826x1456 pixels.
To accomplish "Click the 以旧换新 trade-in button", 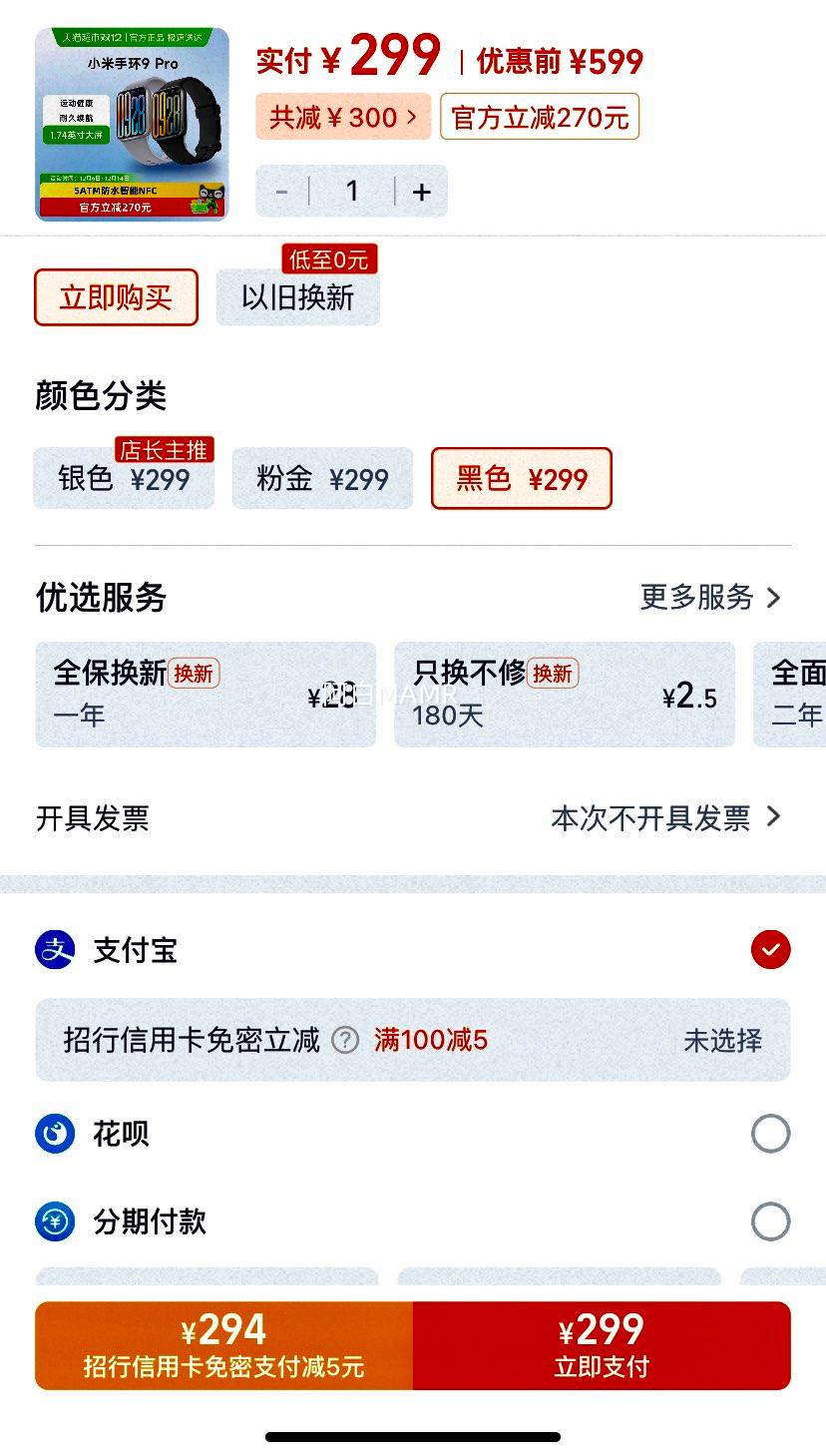I will coord(297,296).
